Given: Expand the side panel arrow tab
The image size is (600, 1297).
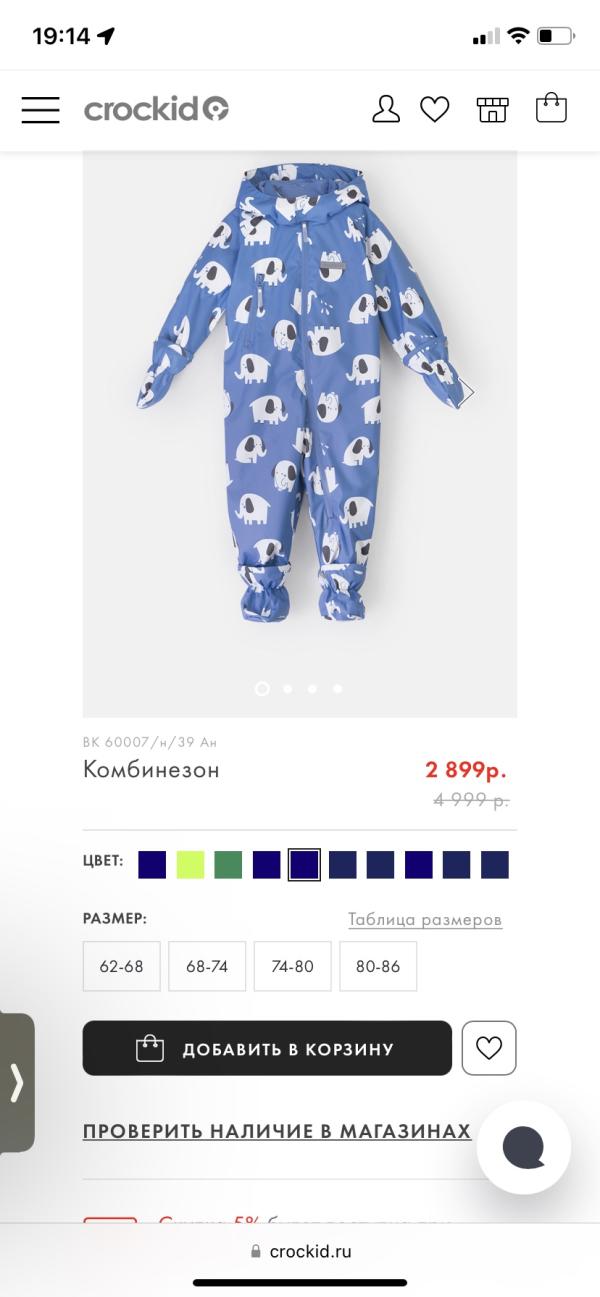Looking at the screenshot, I should [x=17, y=1082].
